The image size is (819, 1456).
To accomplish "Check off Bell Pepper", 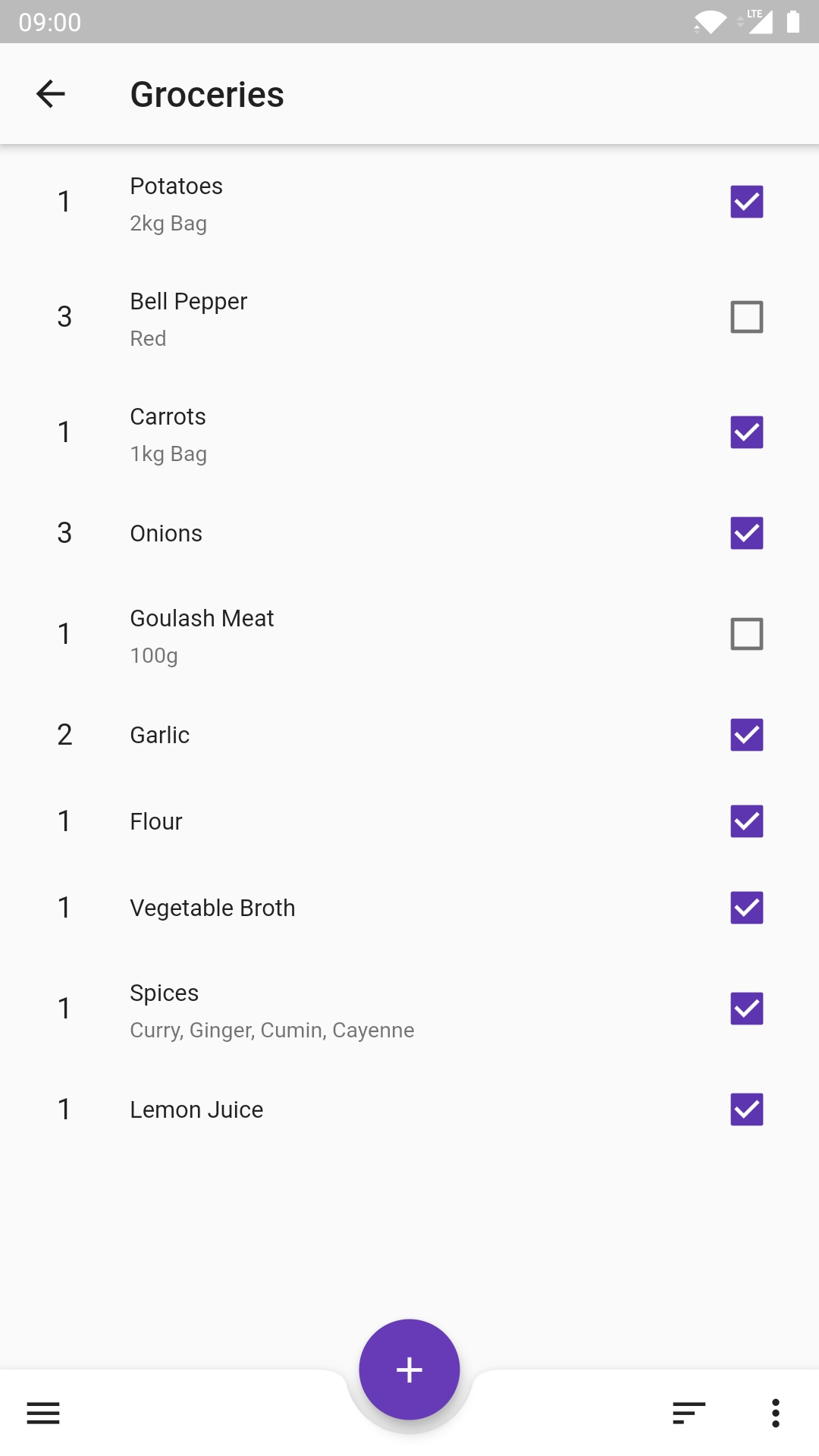I will point(747,317).
